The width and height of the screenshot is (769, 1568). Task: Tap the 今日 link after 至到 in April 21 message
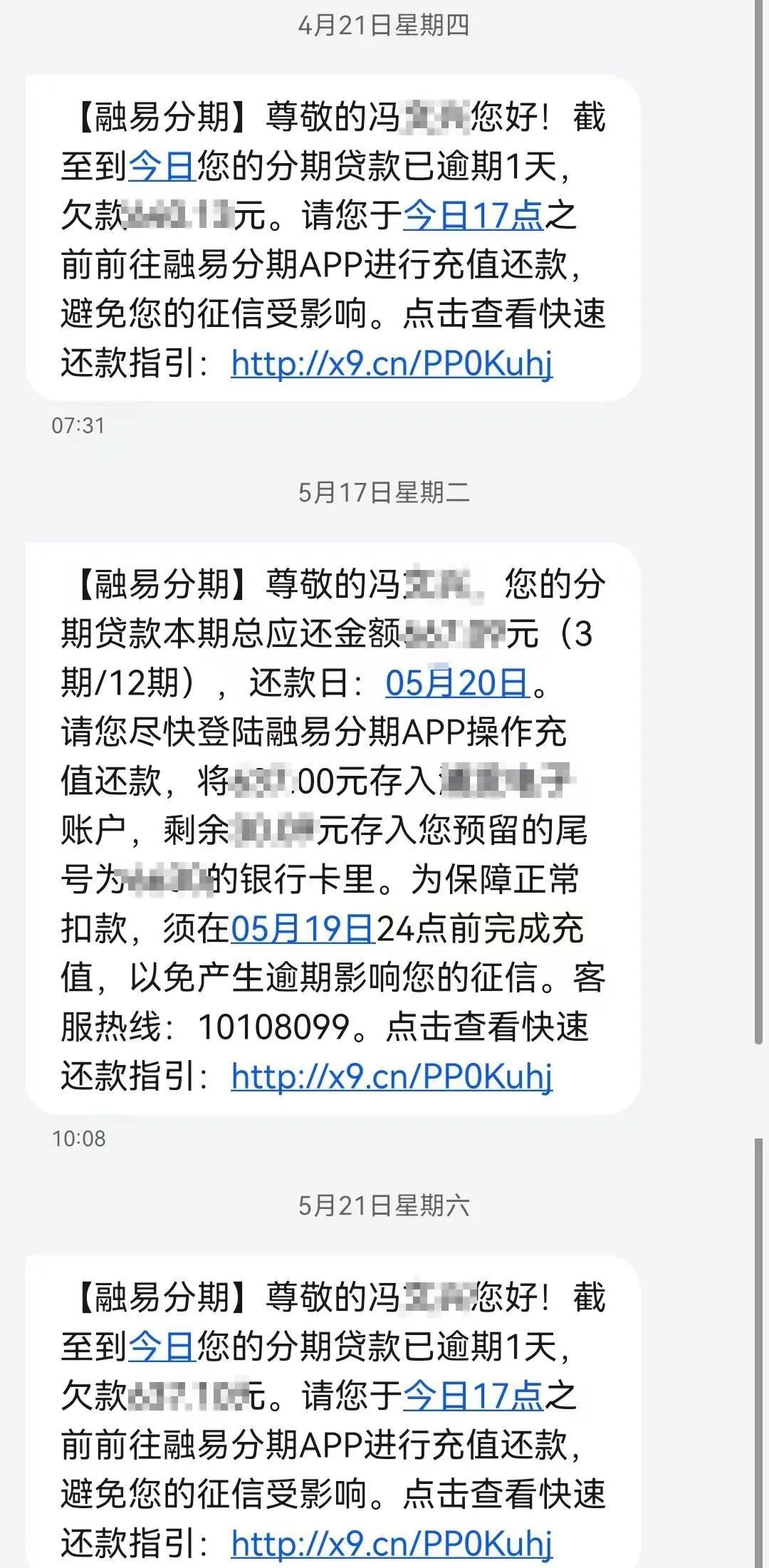click(x=162, y=167)
